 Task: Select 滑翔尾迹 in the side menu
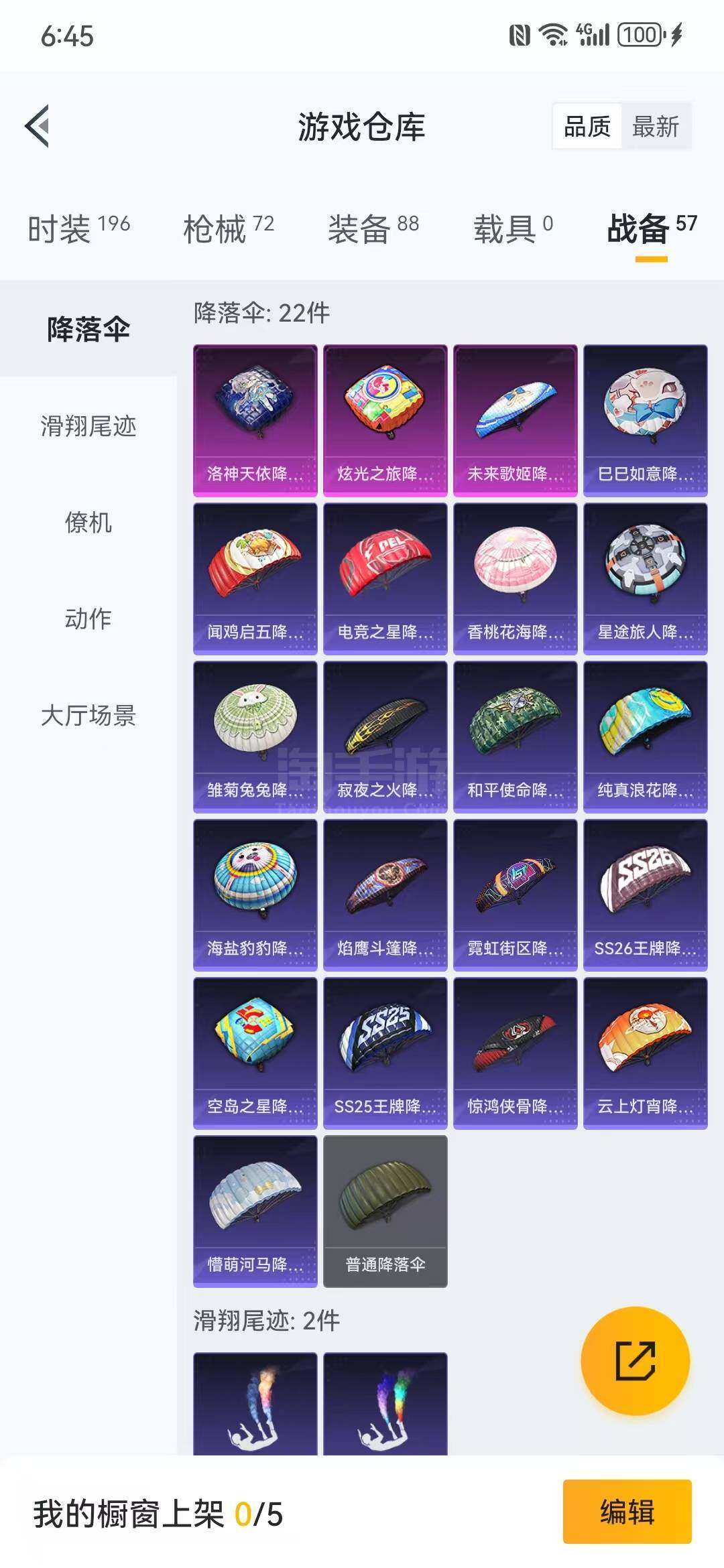(88, 426)
